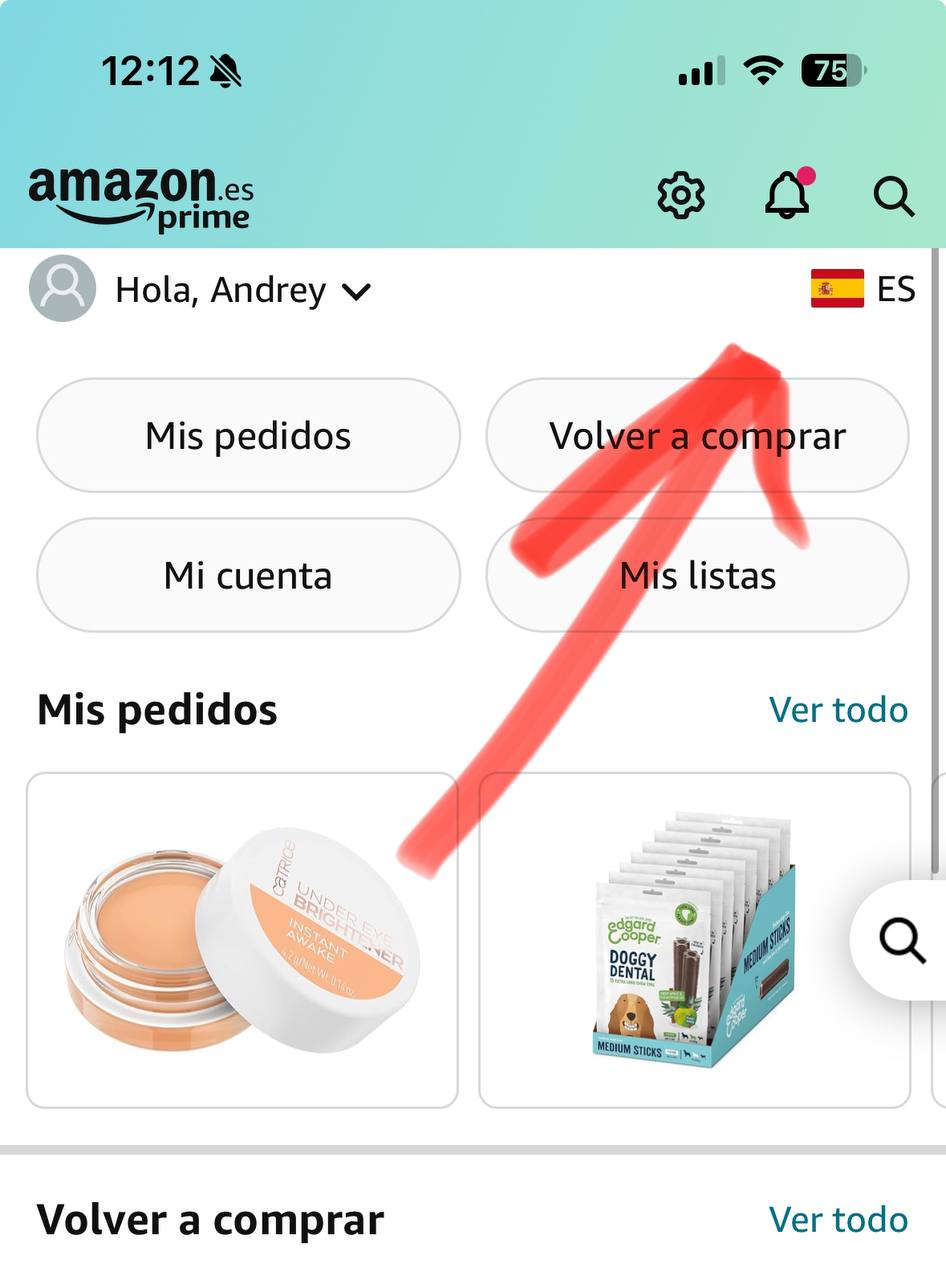The height and width of the screenshot is (1280, 946).
Task: Open Mis listas
Action: 697,576
